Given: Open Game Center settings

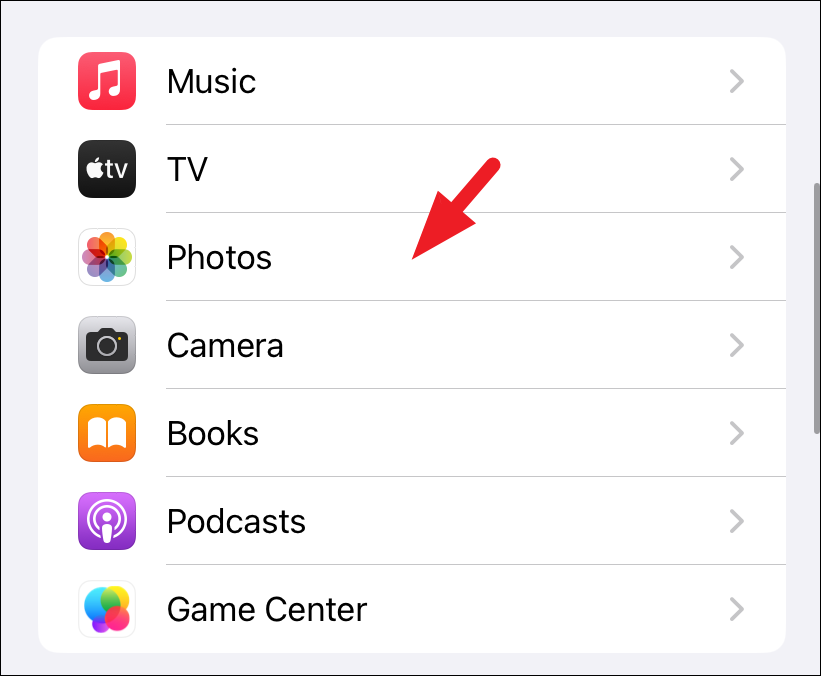Looking at the screenshot, I should coord(266,609).
